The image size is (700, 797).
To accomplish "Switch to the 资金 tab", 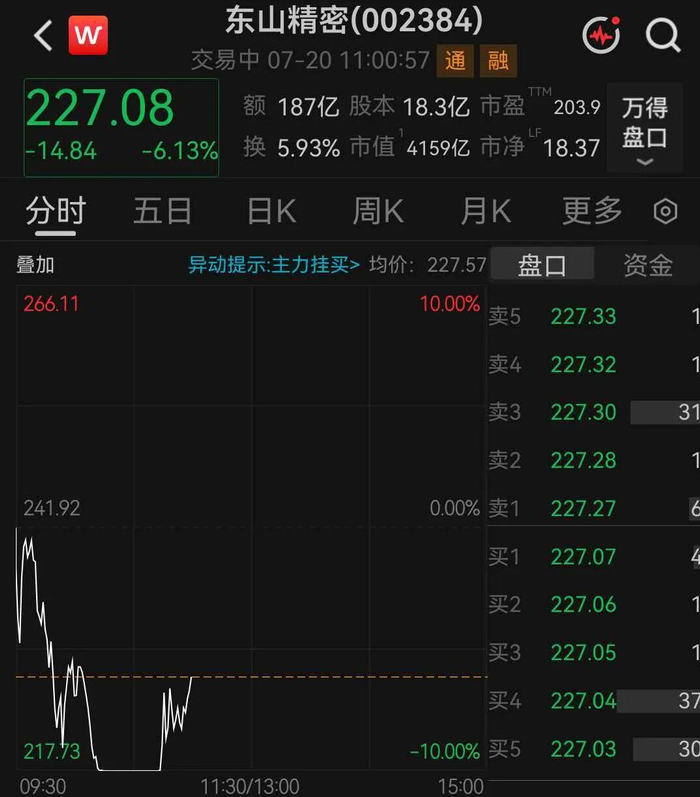I will 648,265.
